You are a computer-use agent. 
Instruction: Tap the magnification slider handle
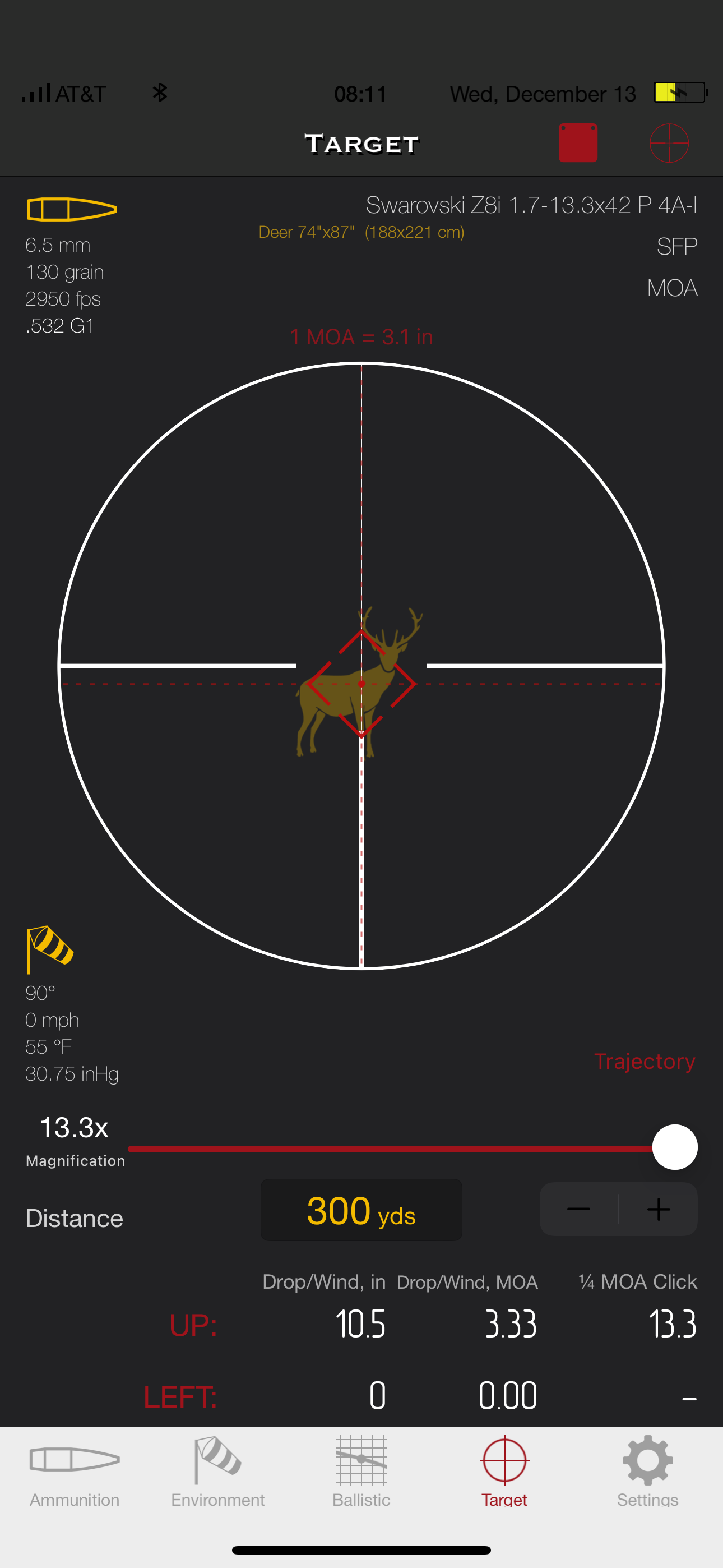[x=674, y=1147]
